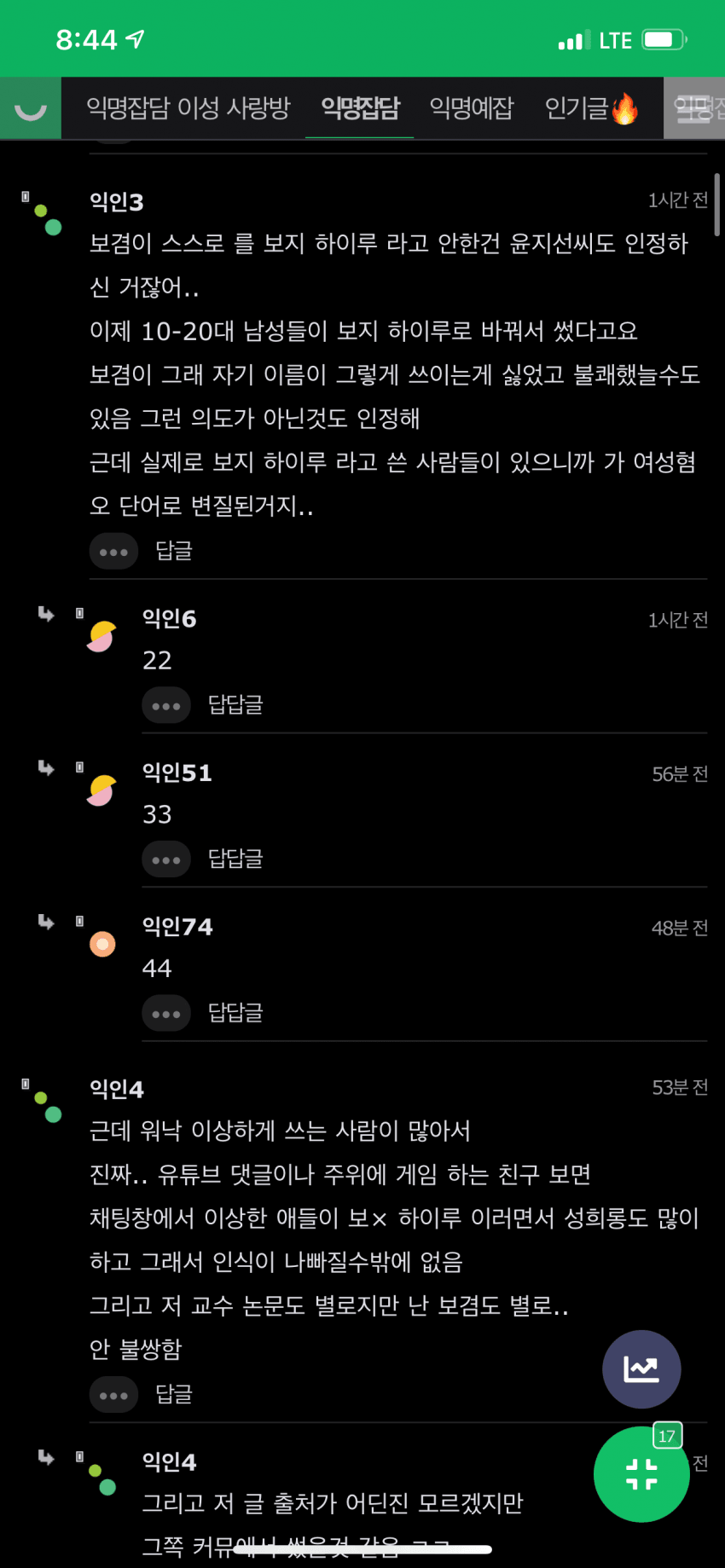Tap the green collapse floating button
The width and height of the screenshot is (725, 1568).
pos(641,1474)
